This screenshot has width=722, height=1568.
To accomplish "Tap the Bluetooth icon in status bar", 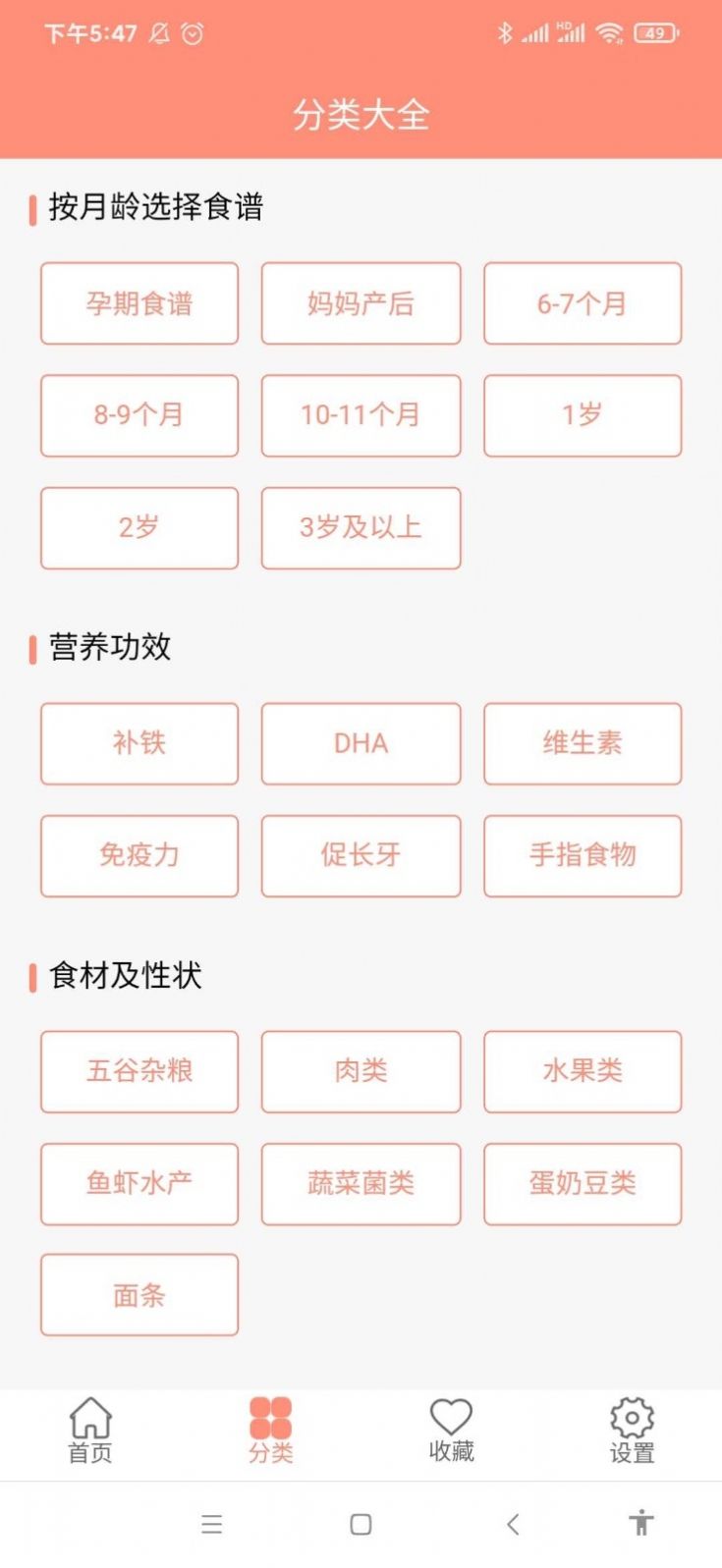I will click(x=507, y=32).
